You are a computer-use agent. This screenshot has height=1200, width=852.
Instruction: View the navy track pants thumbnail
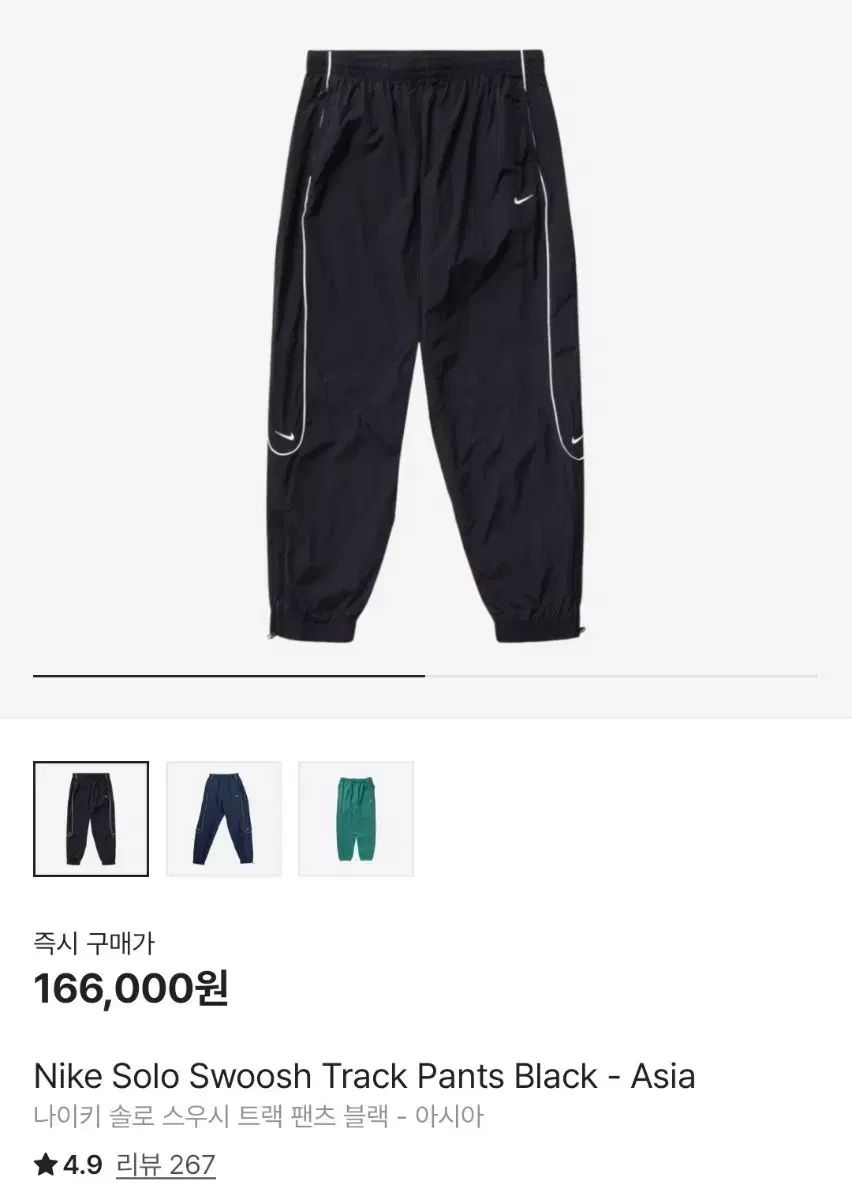tap(224, 819)
